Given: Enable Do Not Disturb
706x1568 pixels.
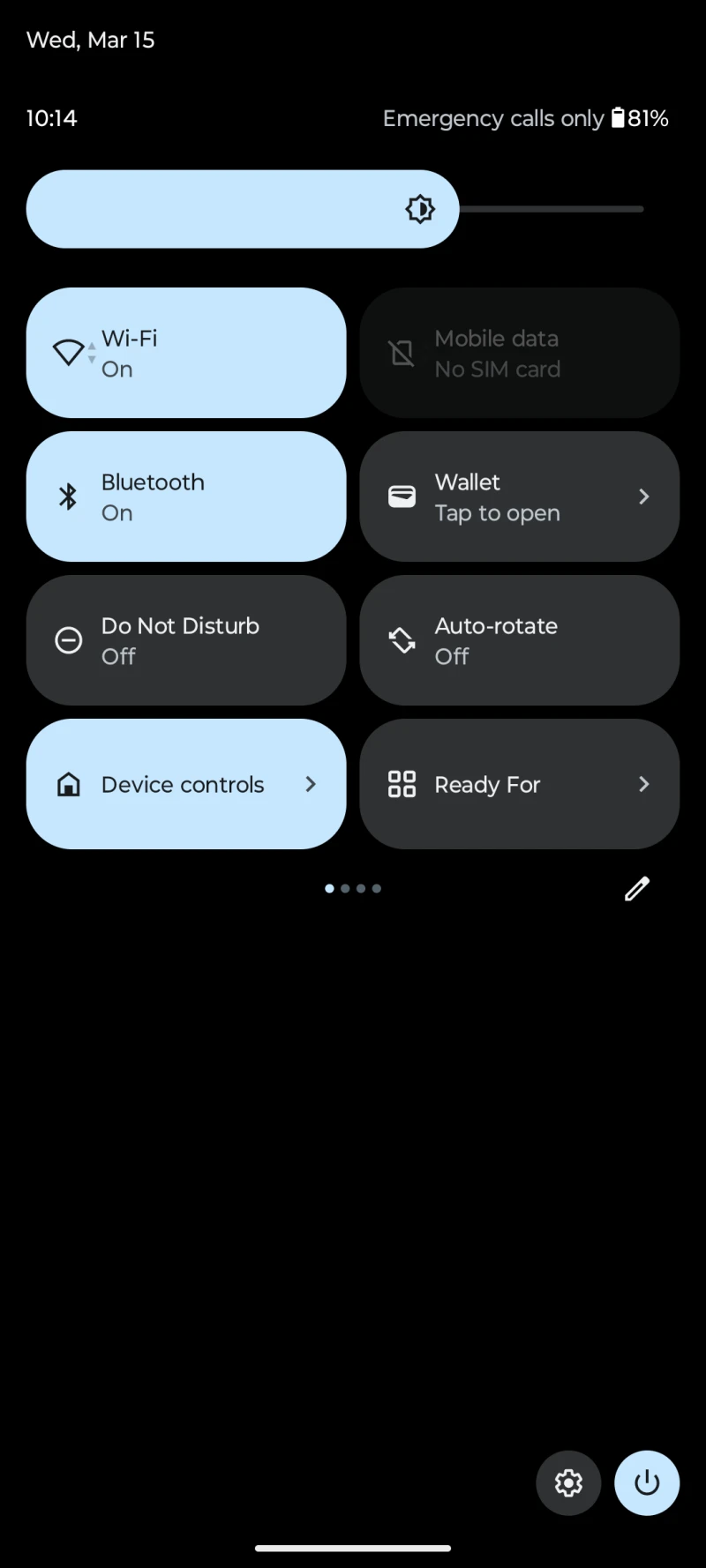Looking at the screenshot, I should click(x=185, y=640).
